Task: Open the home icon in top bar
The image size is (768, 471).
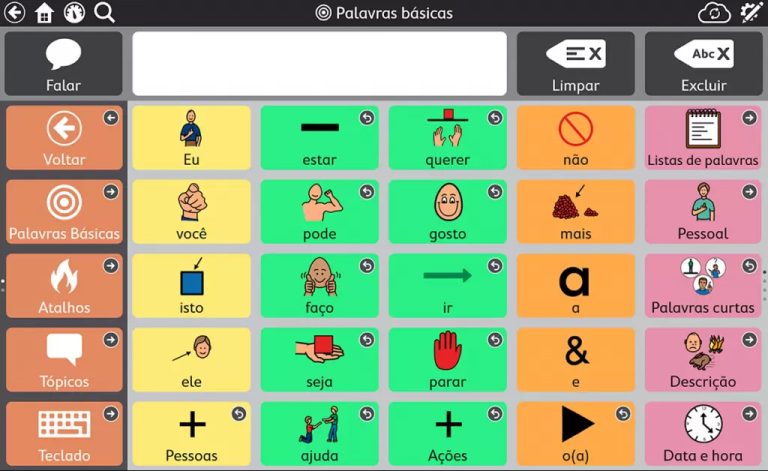Action: (44, 13)
